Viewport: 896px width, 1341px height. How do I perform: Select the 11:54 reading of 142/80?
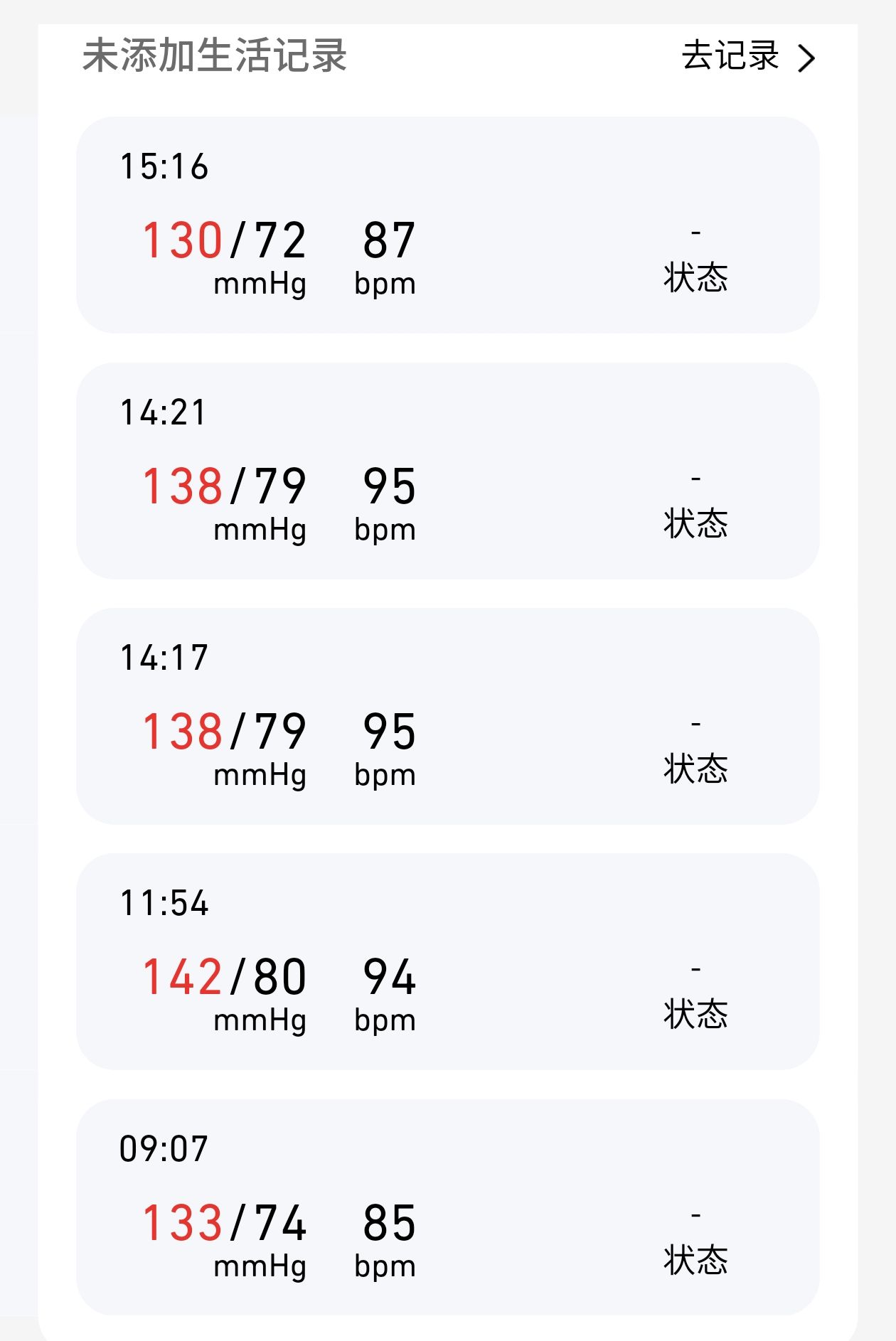click(x=447, y=961)
